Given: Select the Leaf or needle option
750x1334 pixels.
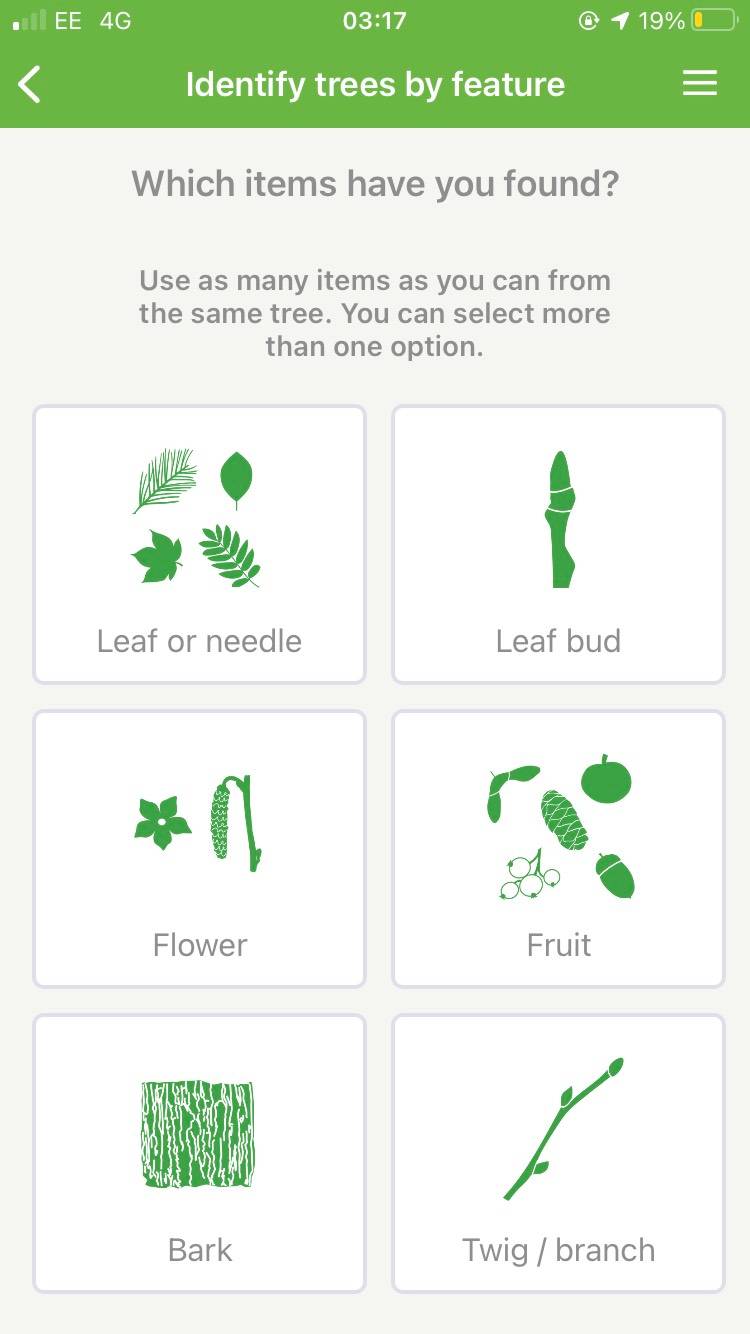Looking at the screenshot, I should (200, 545).
